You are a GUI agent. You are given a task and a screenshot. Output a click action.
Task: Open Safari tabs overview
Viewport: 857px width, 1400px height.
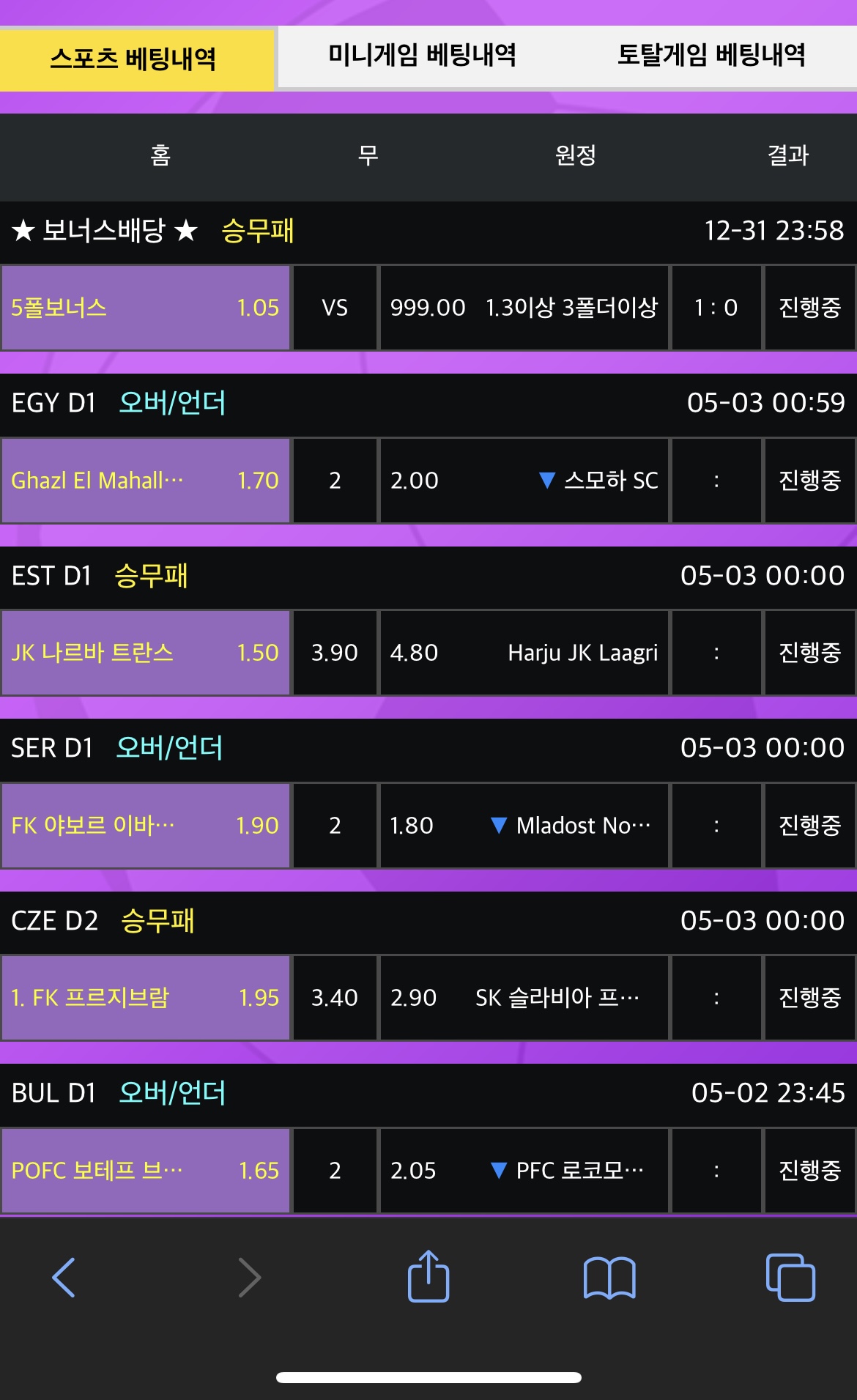click(x=790, y=1278)
